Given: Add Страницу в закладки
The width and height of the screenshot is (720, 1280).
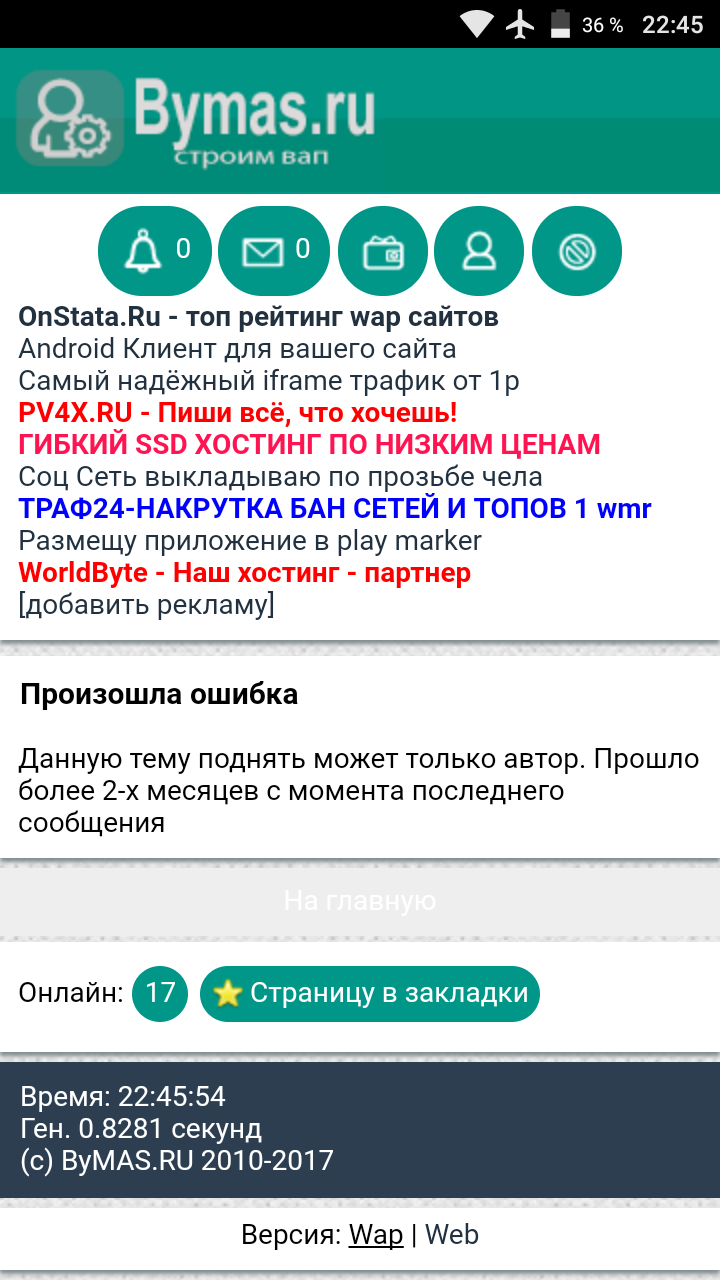Looking at the screenshot, I should pyautogui.click(x=370, y=993).
